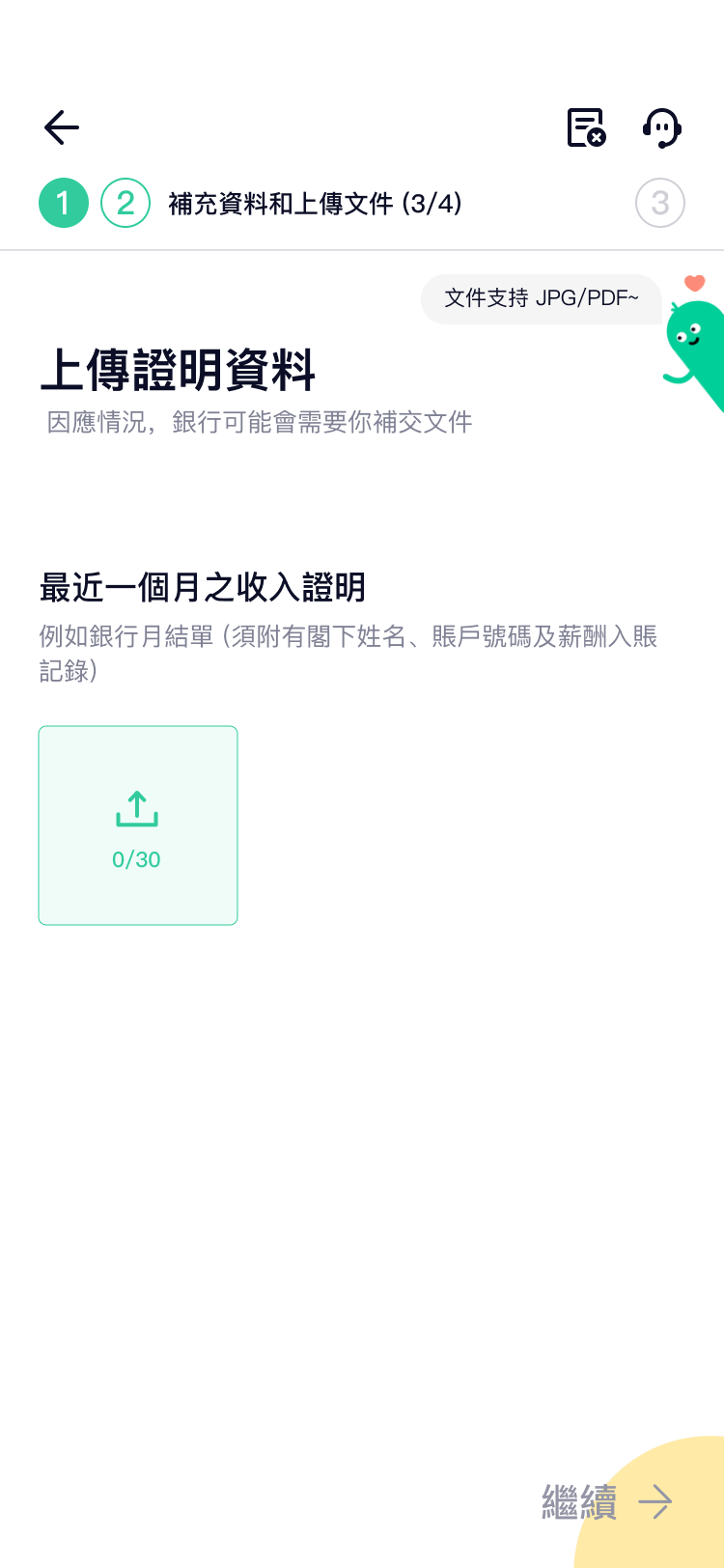Tap the back arrow to return
Viewport: 724px width, 1568px height.
(x=61, y=126)
